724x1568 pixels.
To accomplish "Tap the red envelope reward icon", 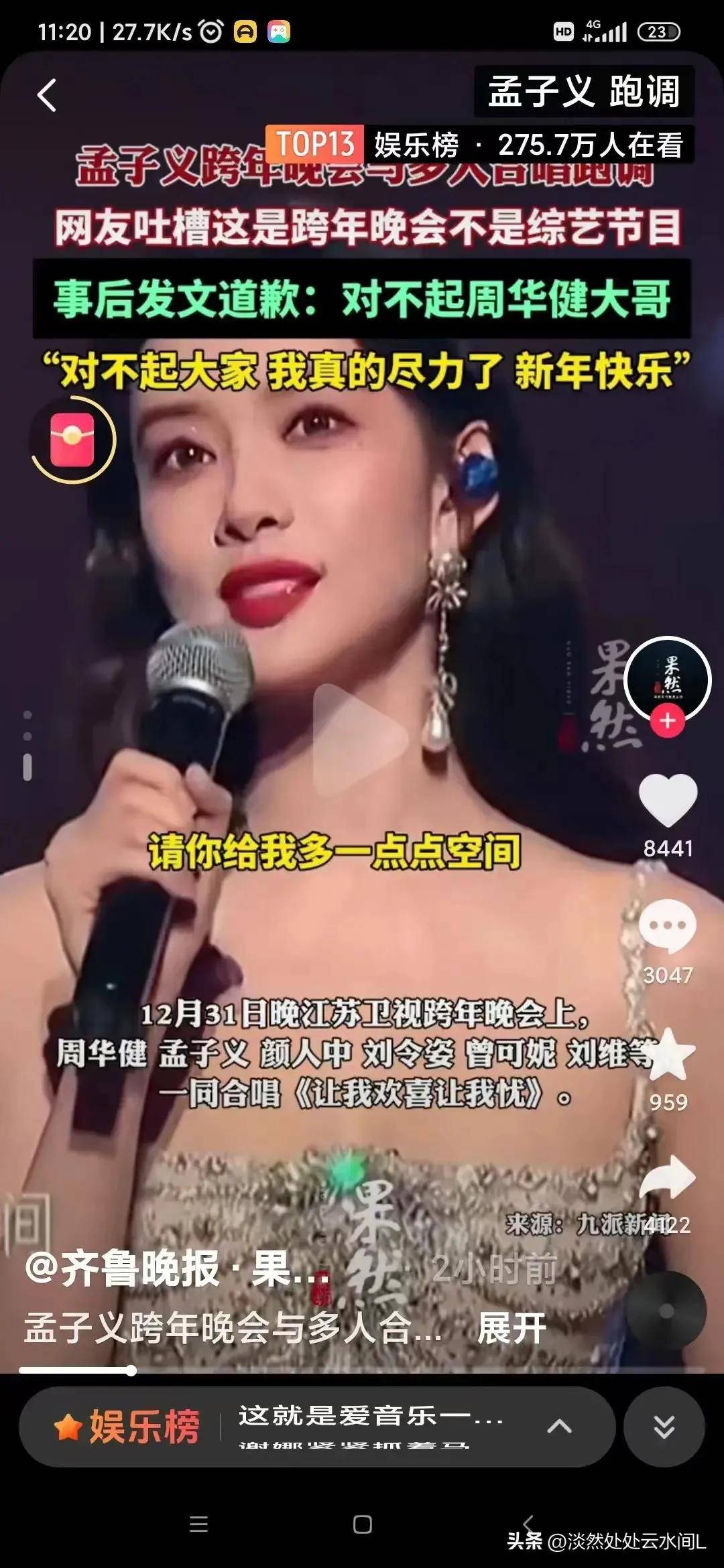I will click(72, 439).
